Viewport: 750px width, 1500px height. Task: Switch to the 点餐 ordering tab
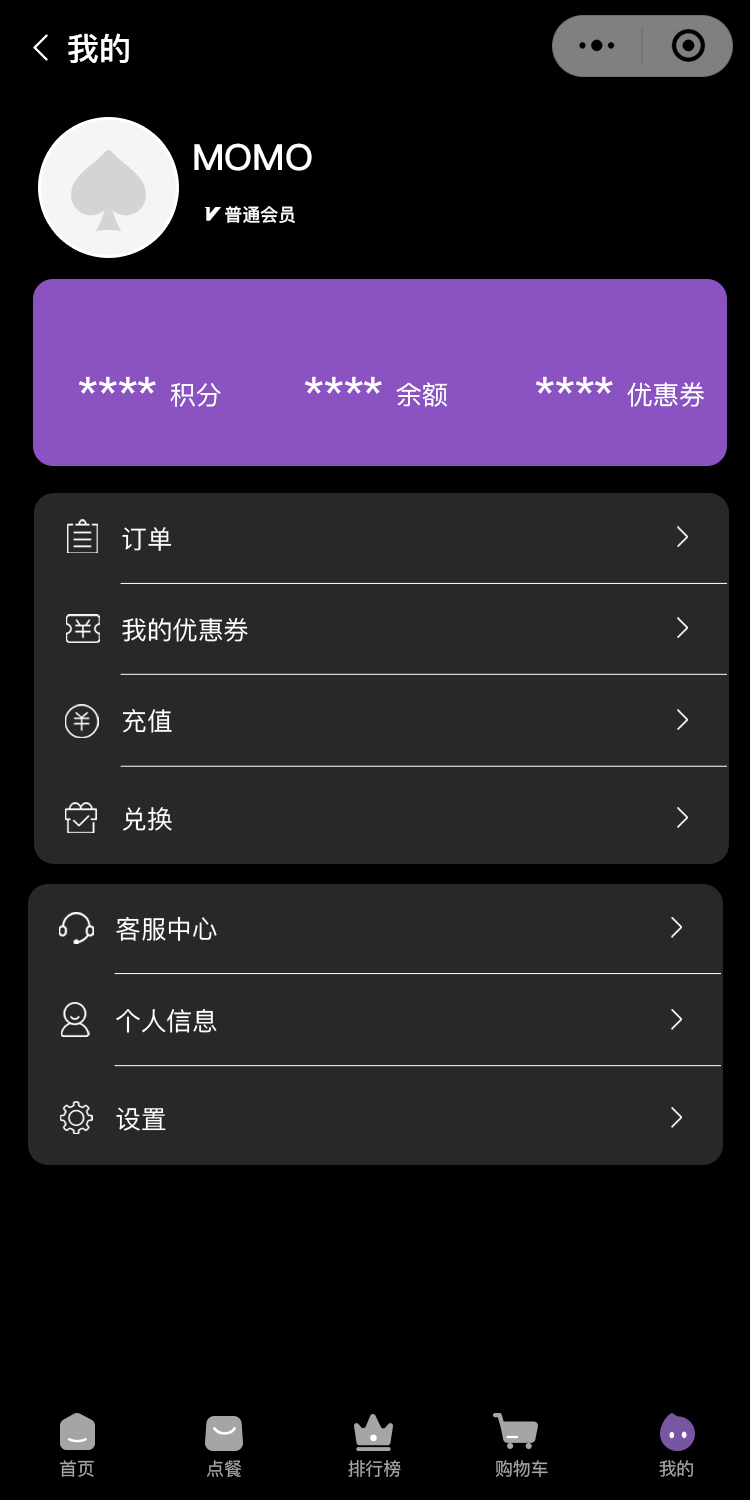tap(224, 1445)
